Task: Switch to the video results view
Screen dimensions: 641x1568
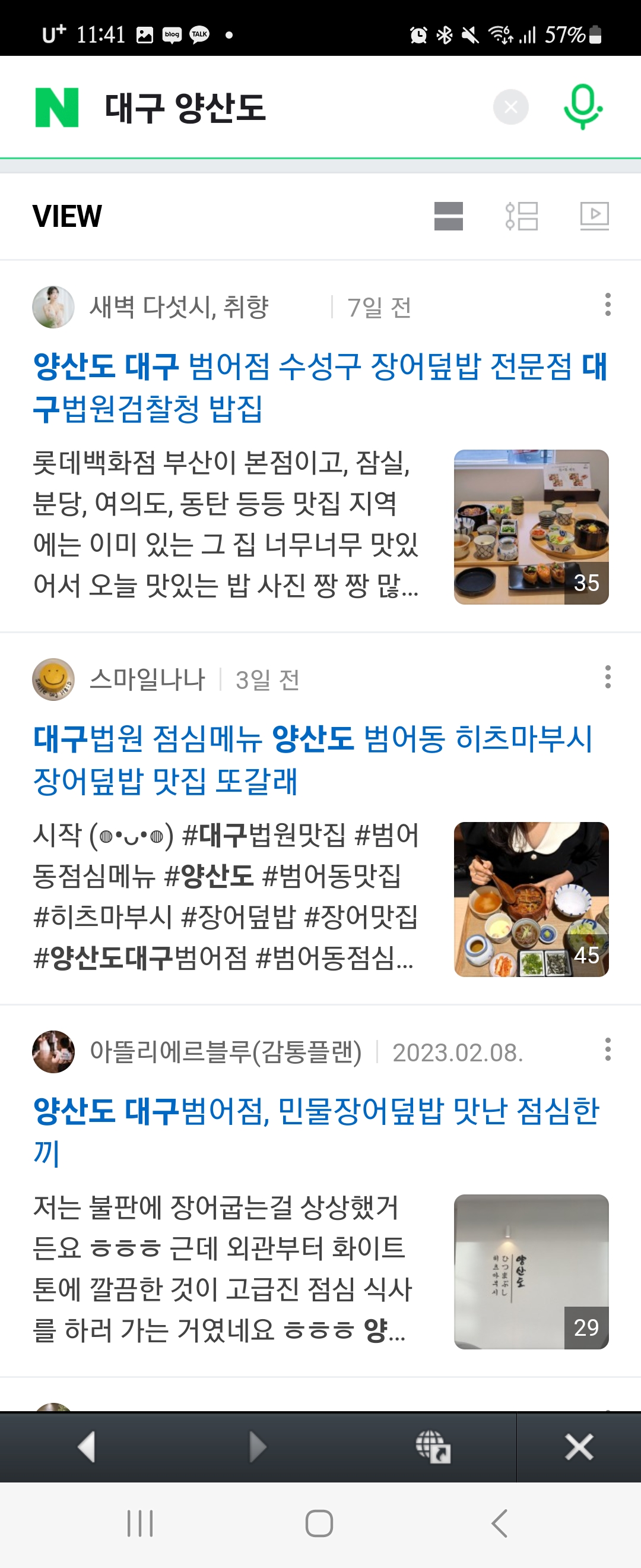Action: pyautogui.click(x=594, y=216)
